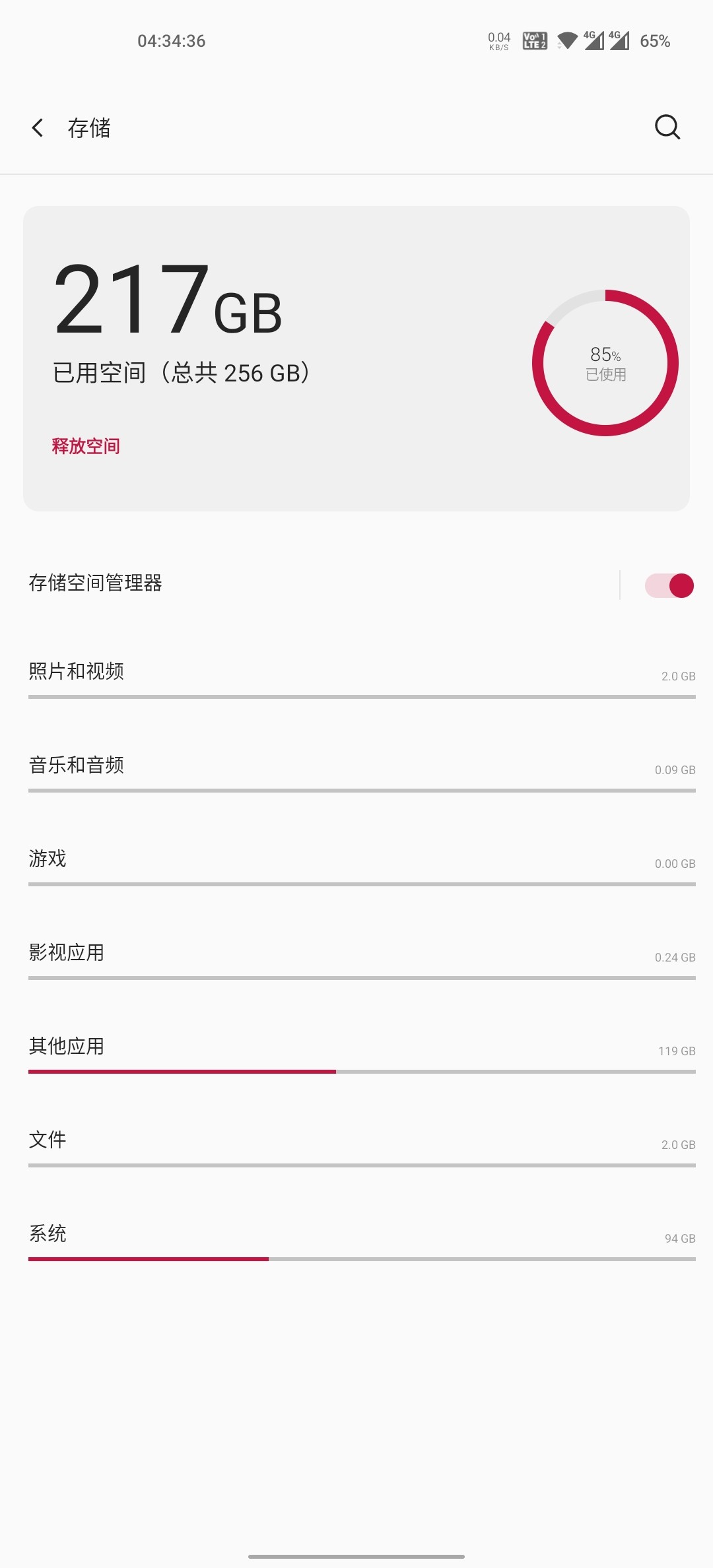Go back from the 存储 screen
Image resolution: width=713 pixels, height=1568 pixels.
pyautogui.click(x=38, y=127)
